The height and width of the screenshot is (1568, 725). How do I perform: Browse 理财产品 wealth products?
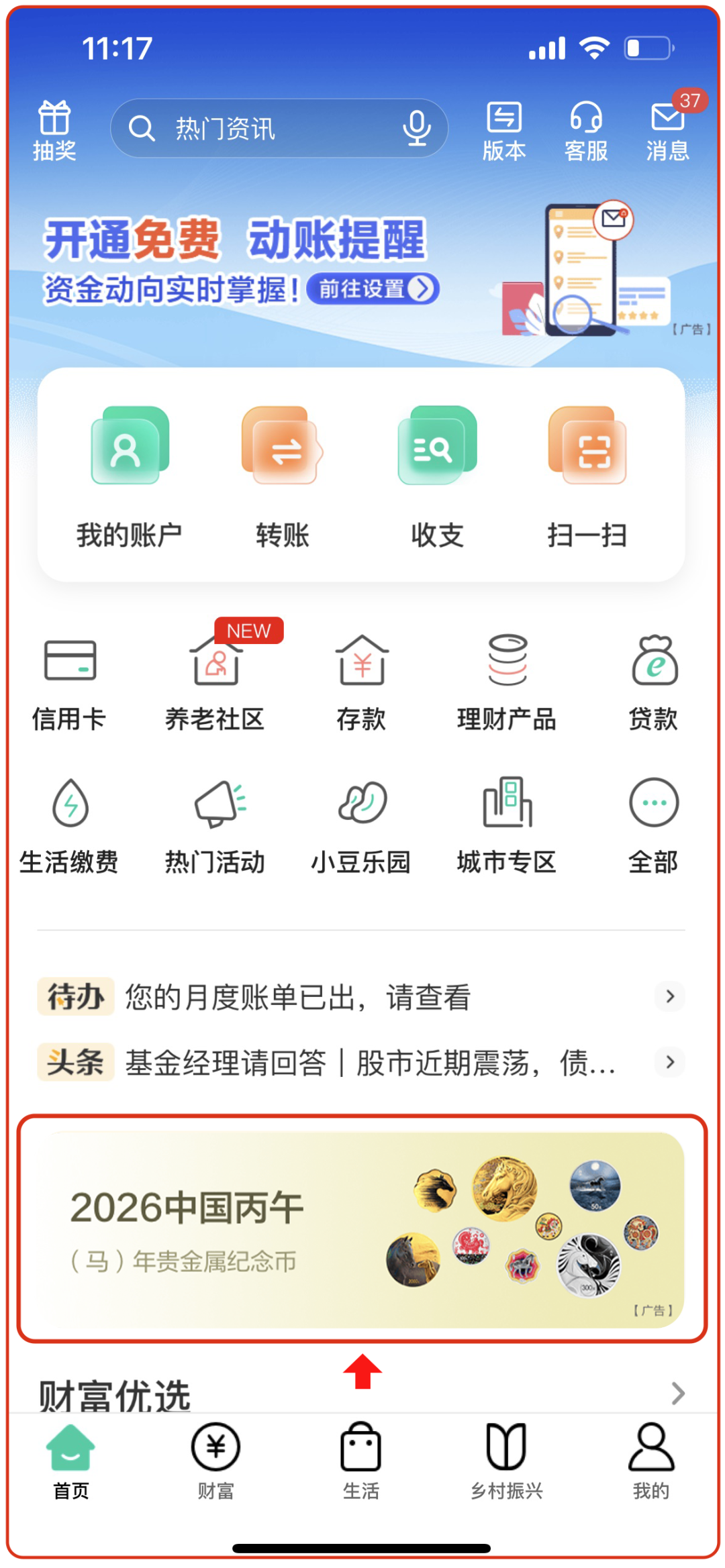click(x=507, y=684)
